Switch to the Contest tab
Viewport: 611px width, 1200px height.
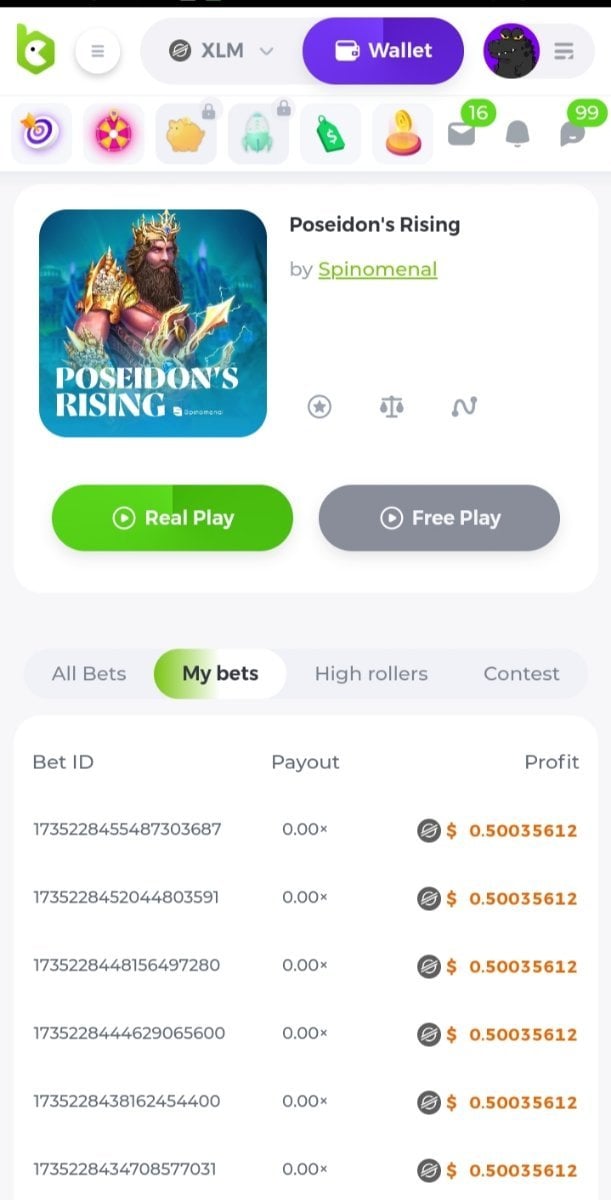[521, 674]
